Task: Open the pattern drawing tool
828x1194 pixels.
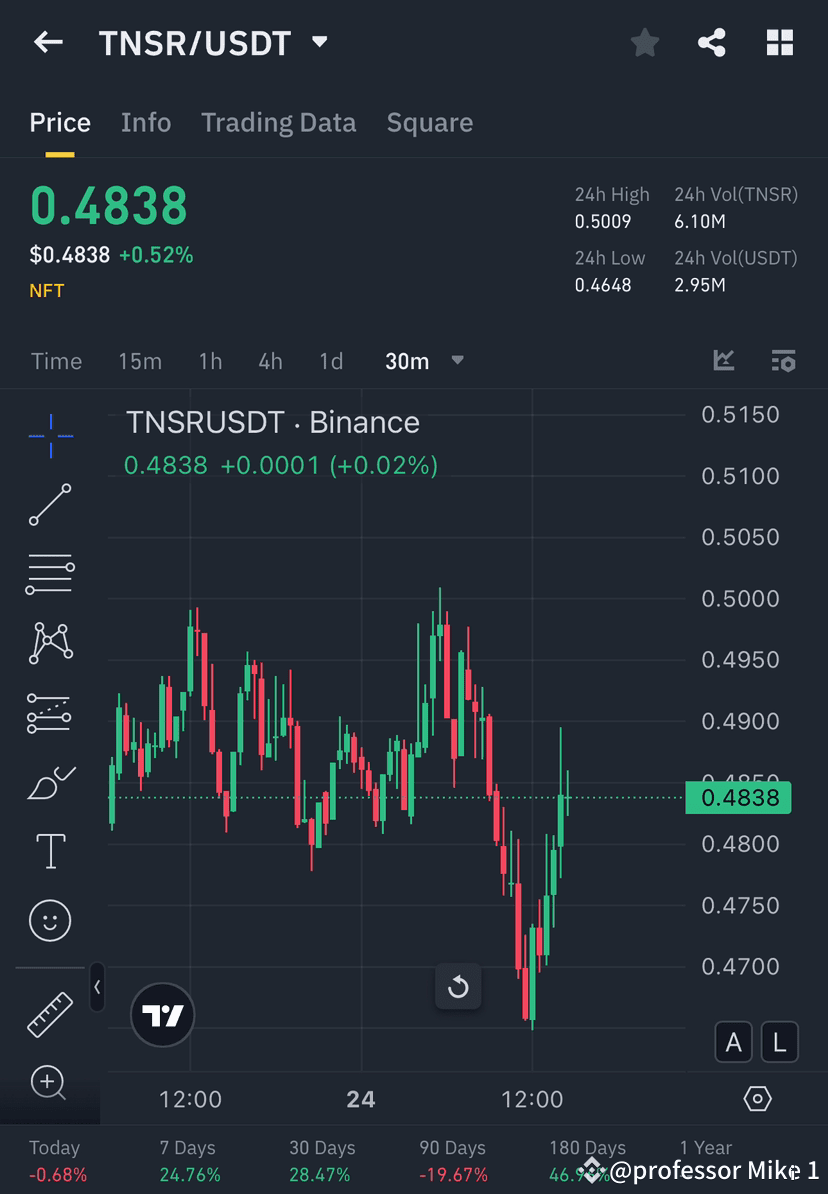Action: [x=50, y=643]
